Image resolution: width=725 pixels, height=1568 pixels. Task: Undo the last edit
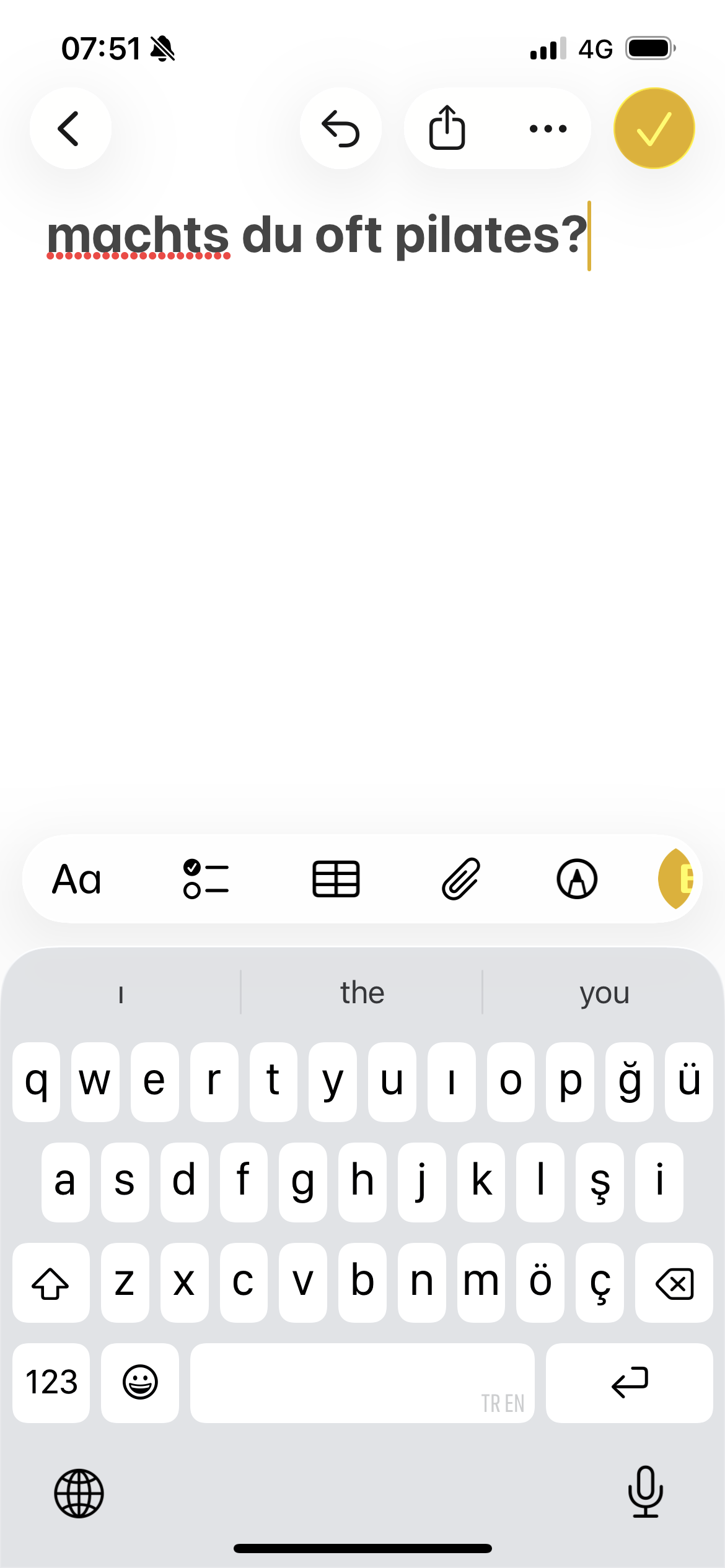[x=340, y=128]
